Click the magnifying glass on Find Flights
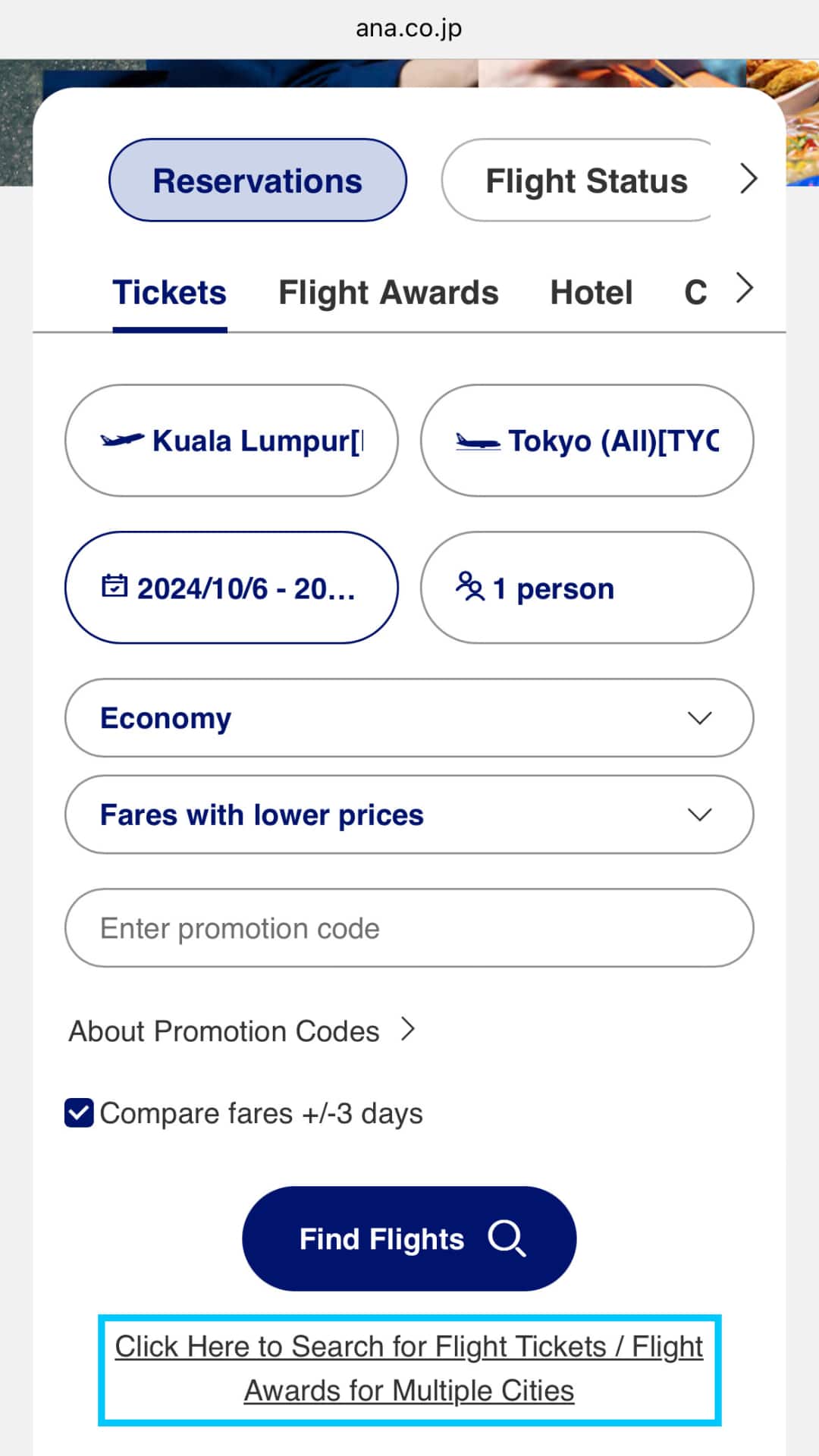 tap(508, 1238)
